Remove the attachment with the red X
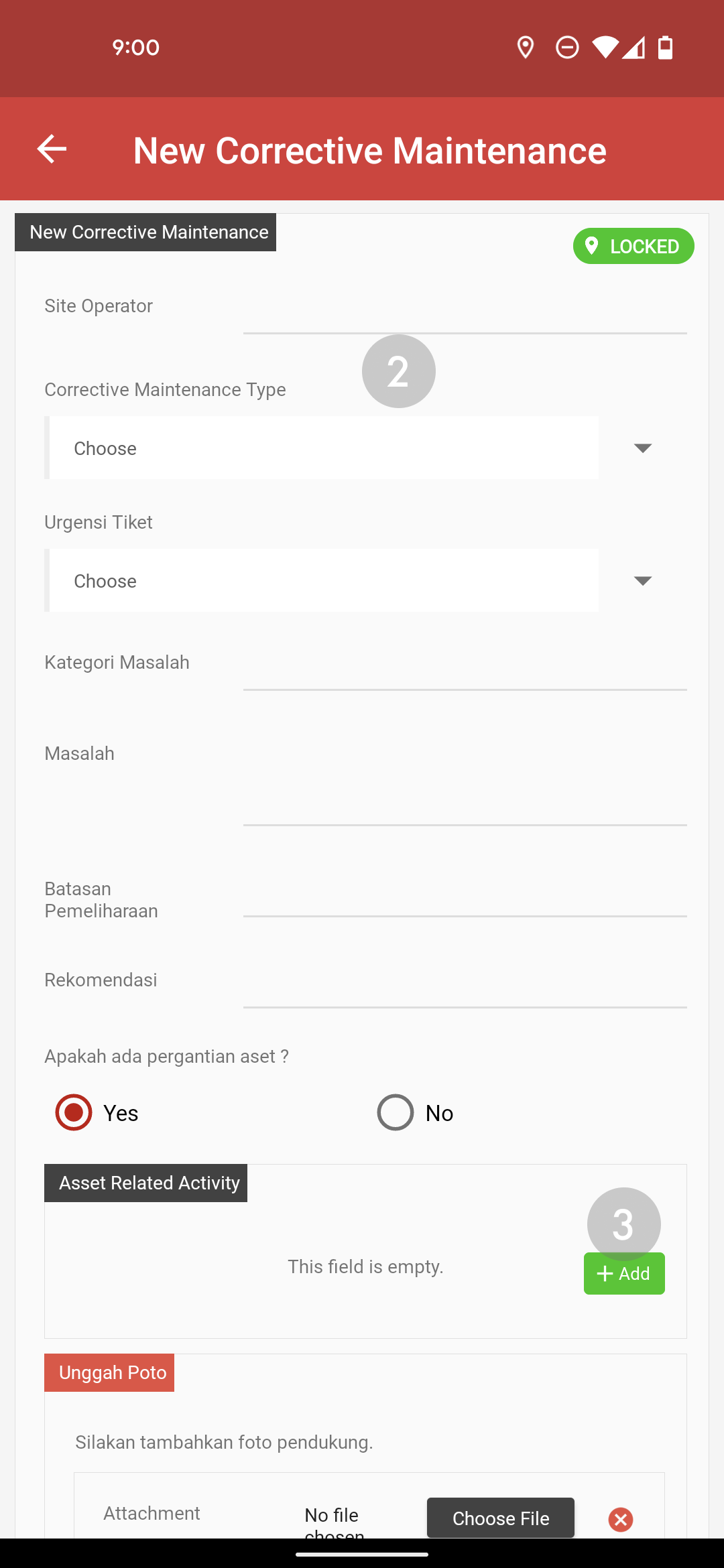Screen dimensions: 724x1568 [x=621, y=1520]
